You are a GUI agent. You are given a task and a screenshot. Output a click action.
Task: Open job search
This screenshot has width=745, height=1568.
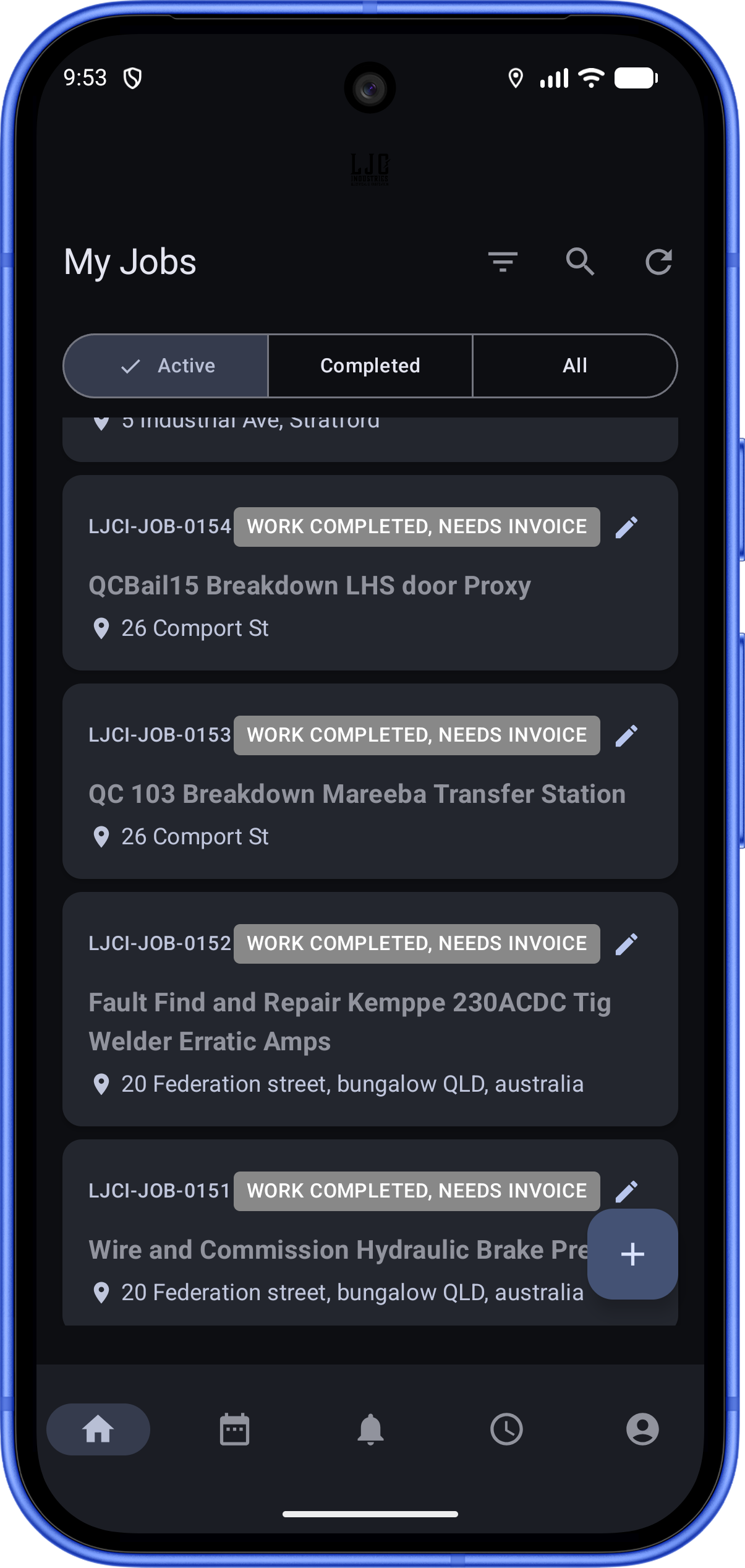pyautogui.click(x=580, y=262)
